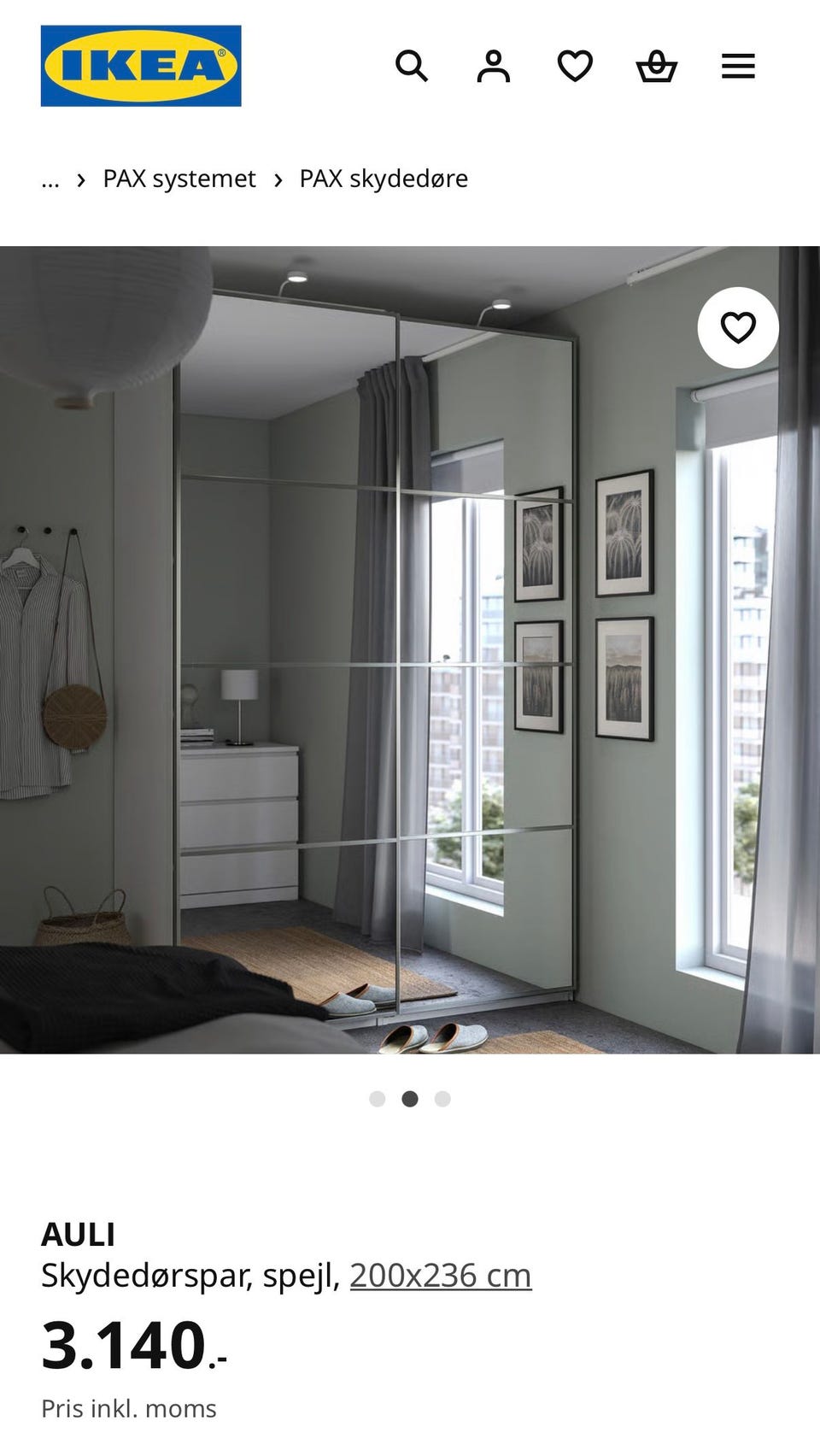Expand the hidden breadcrumb ellipsis
The width and height of the screenshot is (820, 1456).
[50, 180]
